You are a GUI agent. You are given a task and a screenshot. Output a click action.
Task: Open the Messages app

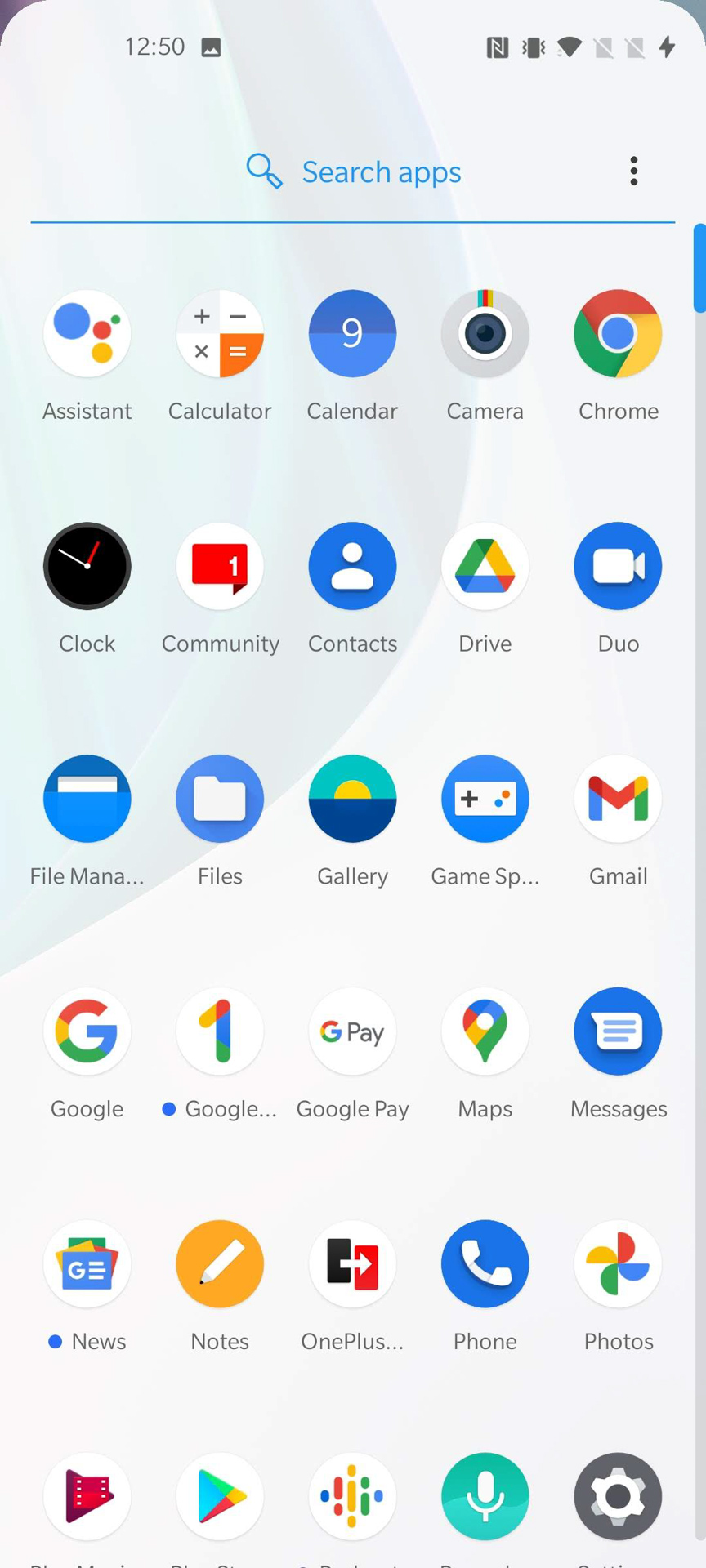coord(618,1032)
